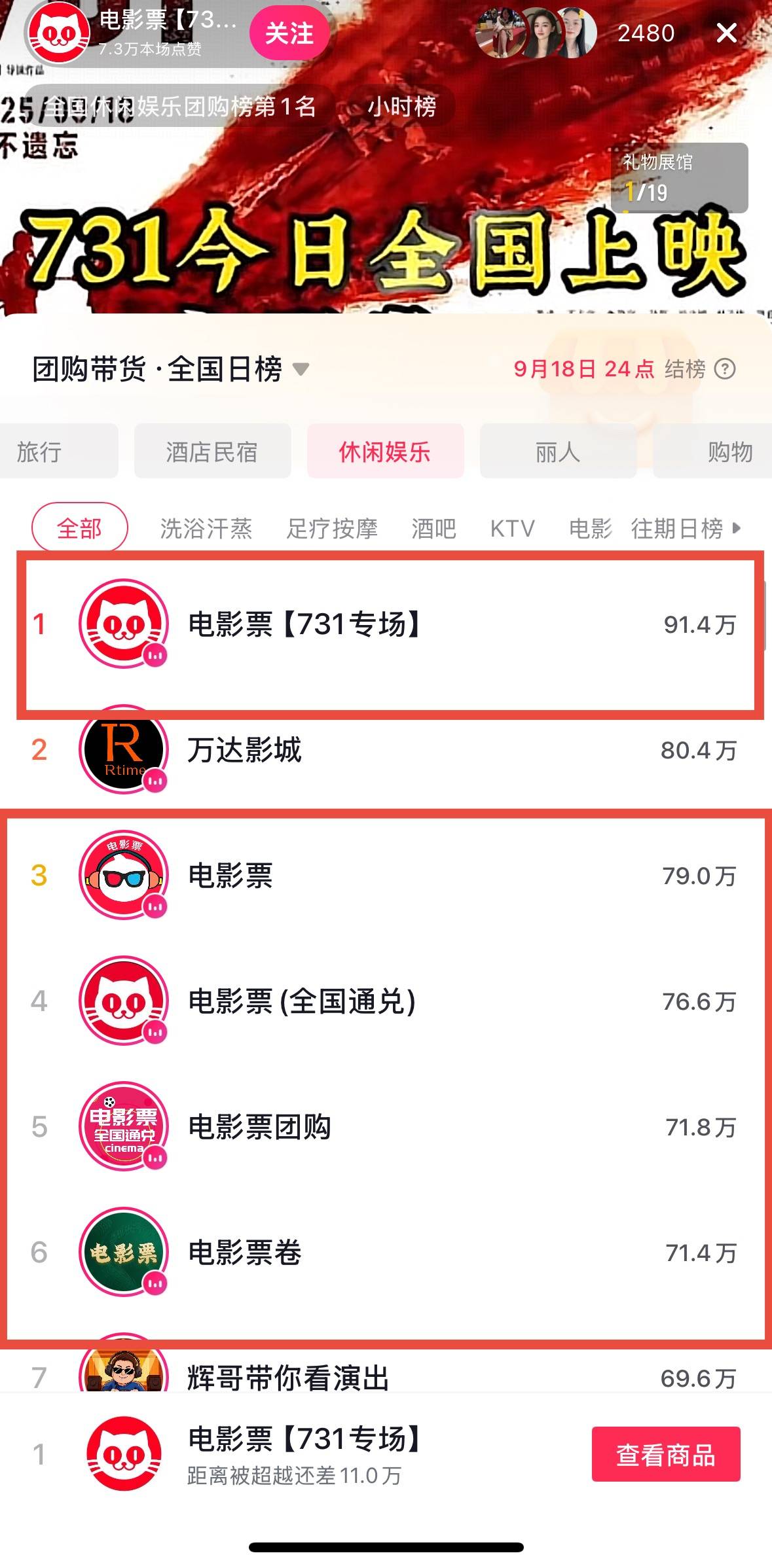This screenshot has height=1568, width=772.
Task: Follow the streamer with the 关注 button
Action: [289, 33]
